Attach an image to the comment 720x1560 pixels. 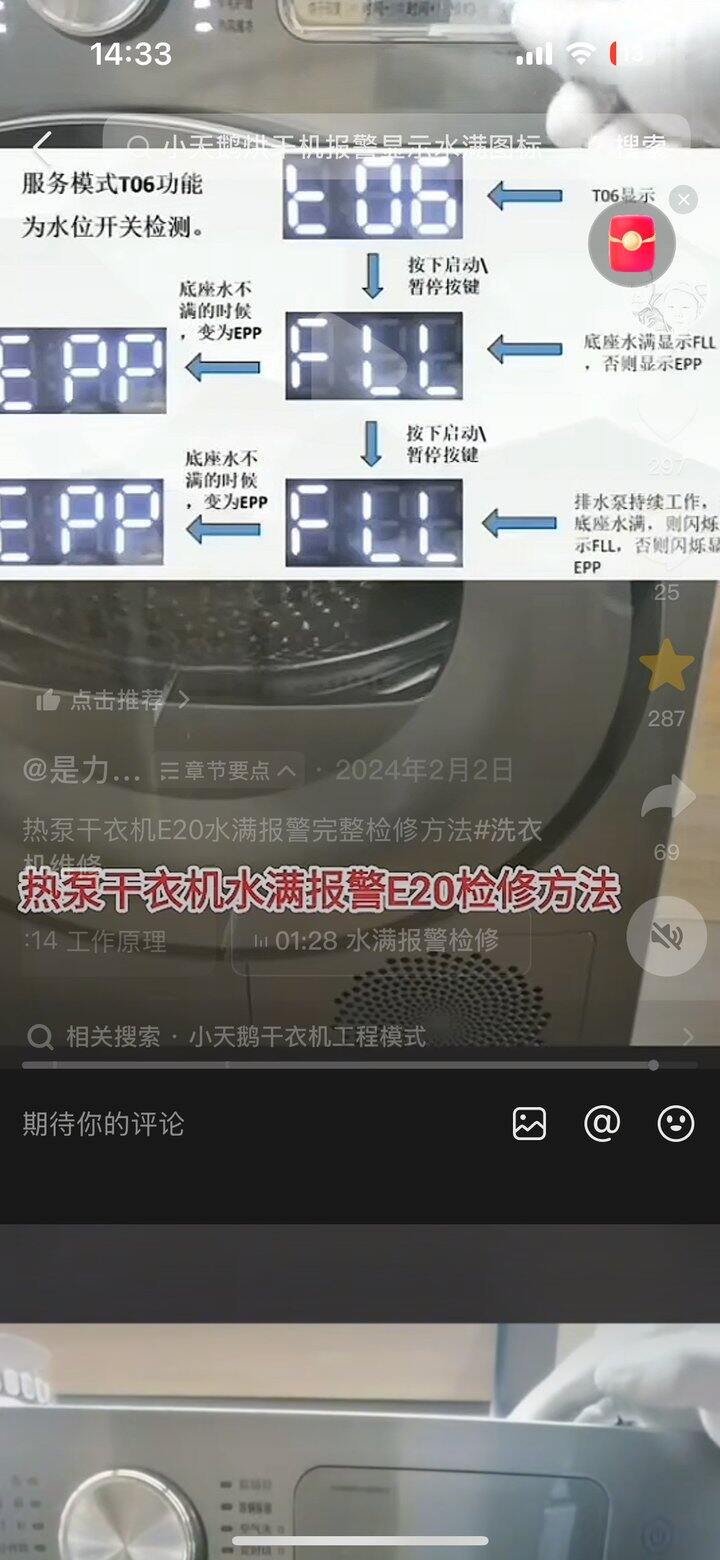[x=529, y=1124]
